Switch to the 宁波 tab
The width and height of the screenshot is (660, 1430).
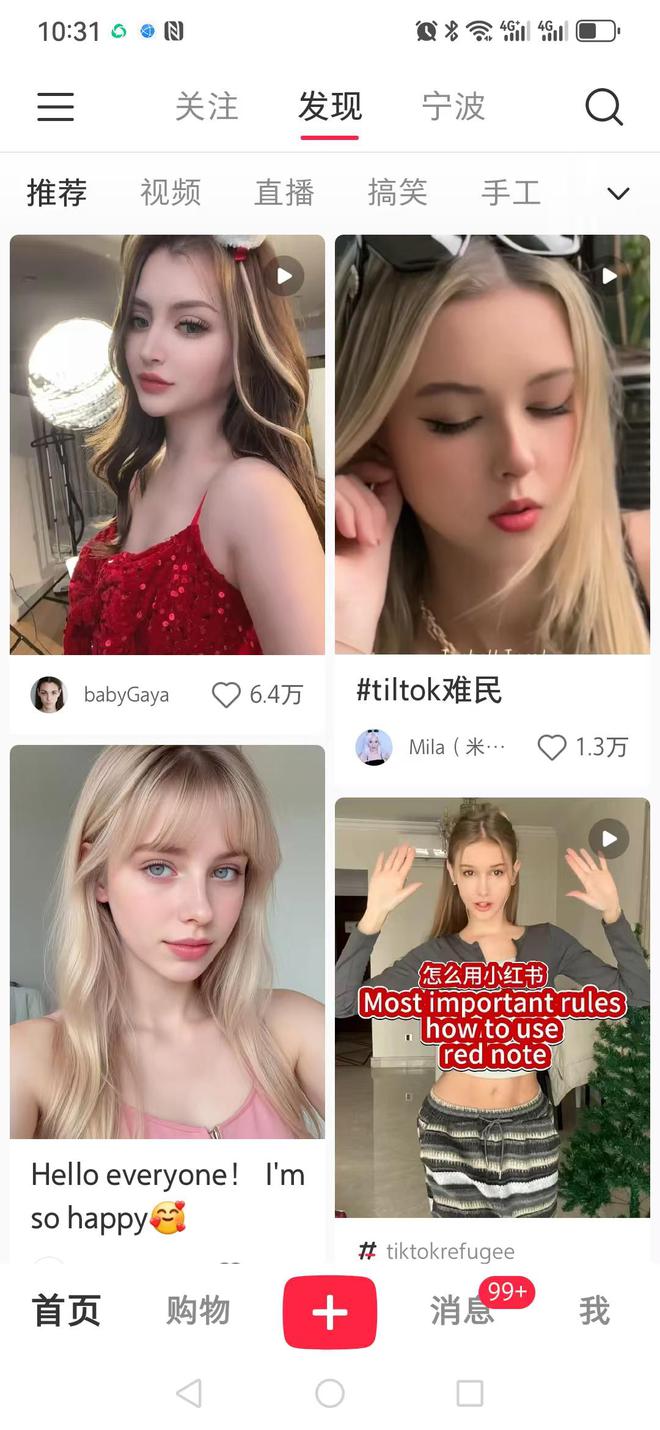[453, 106]
